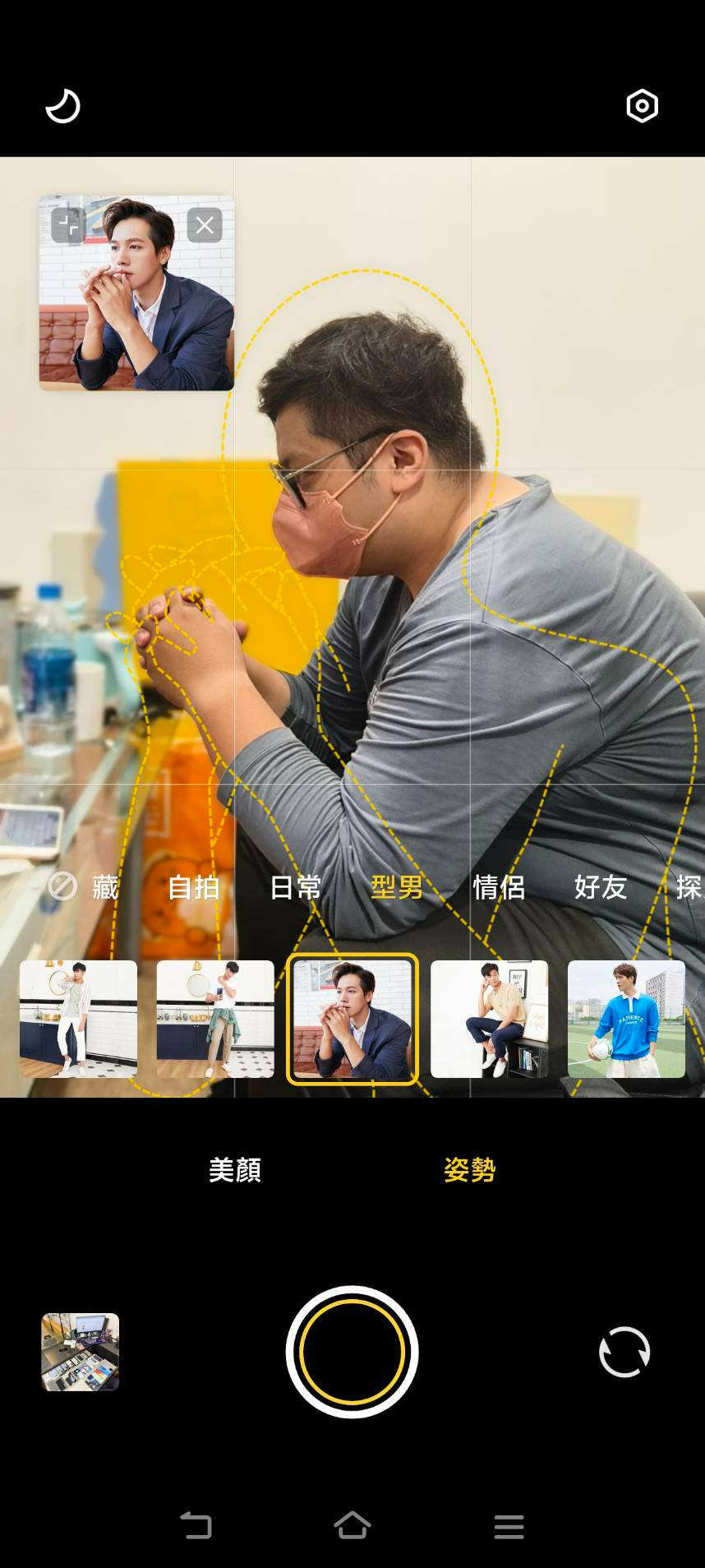Hide pose guides with 藏 option
The width and height of the screenshot is (705, 1568).
[85, 887]
